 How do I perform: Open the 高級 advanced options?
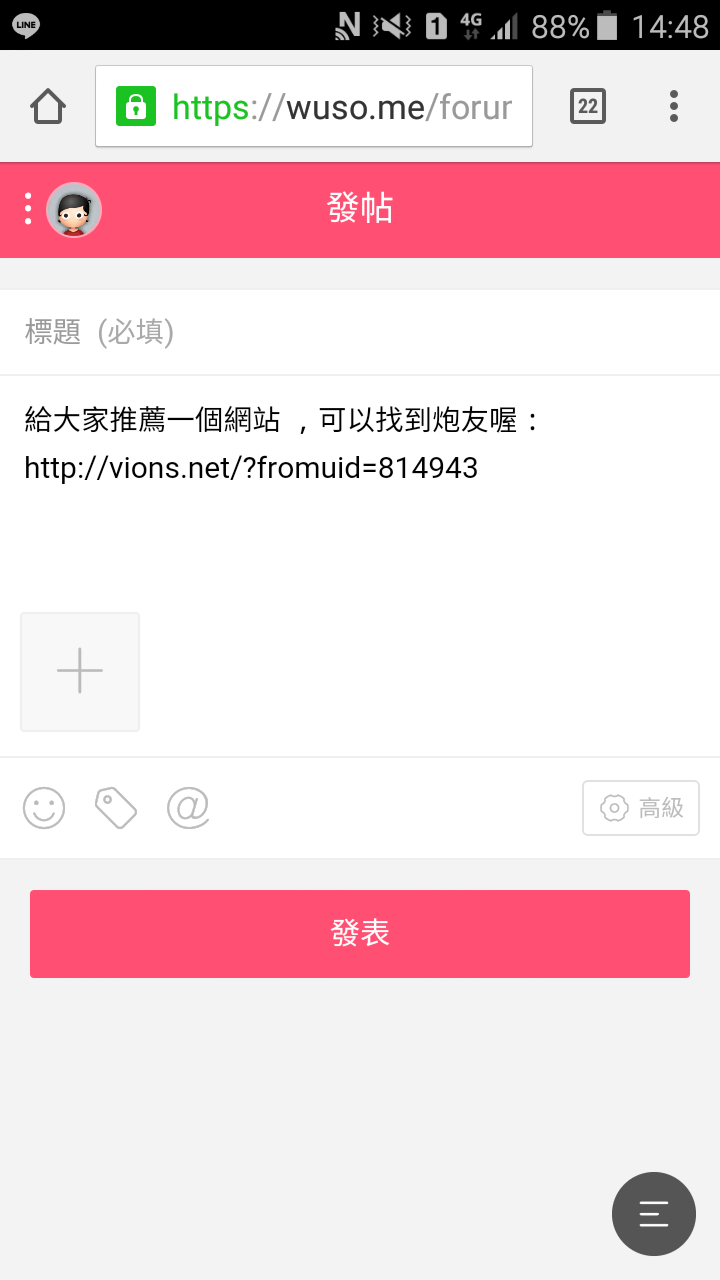[x=641, y=808]
